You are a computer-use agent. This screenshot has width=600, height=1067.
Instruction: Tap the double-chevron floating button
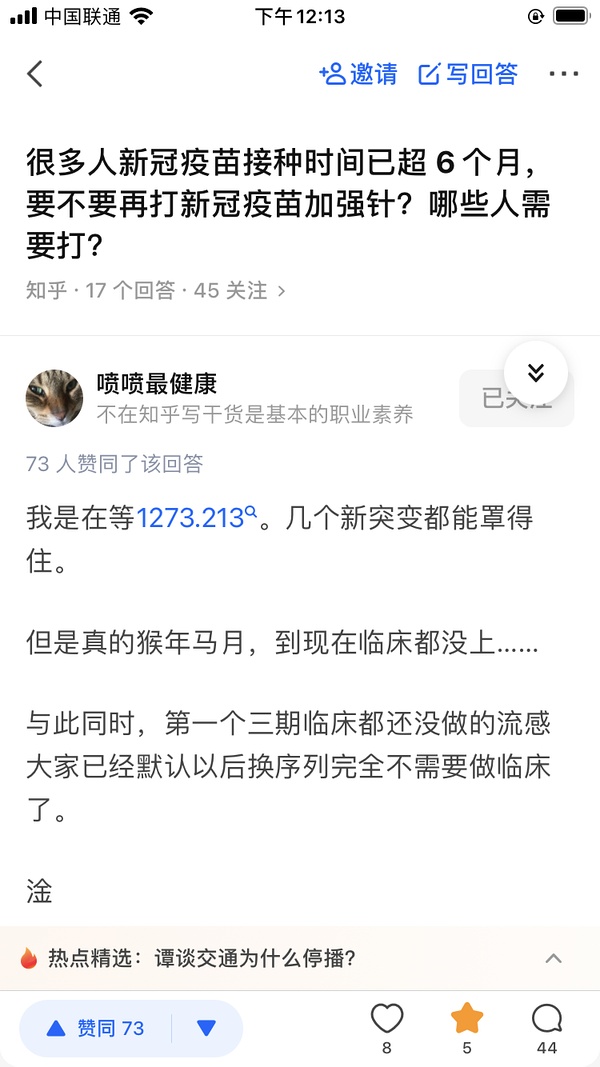pyautogui.click(x=536, y=373)
